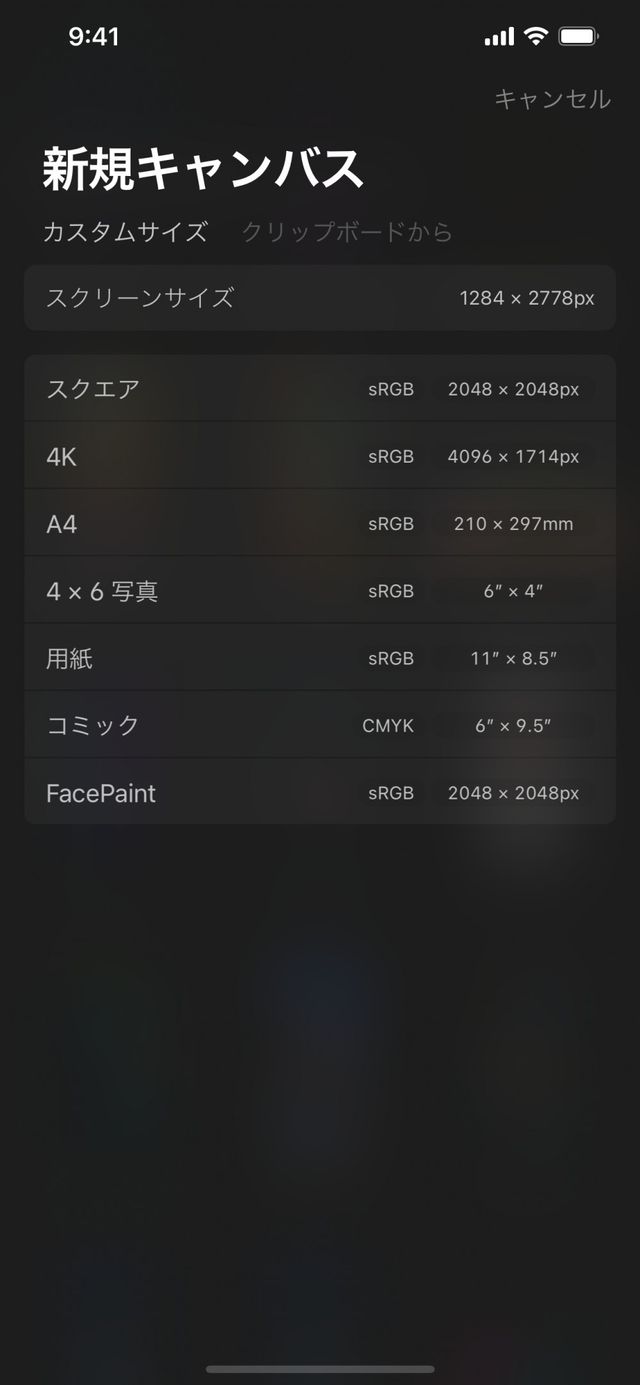Choose the 4 × 6 写真 preset
The height and width of the screenshot is (1385, 640).
[x=320, y=591]
